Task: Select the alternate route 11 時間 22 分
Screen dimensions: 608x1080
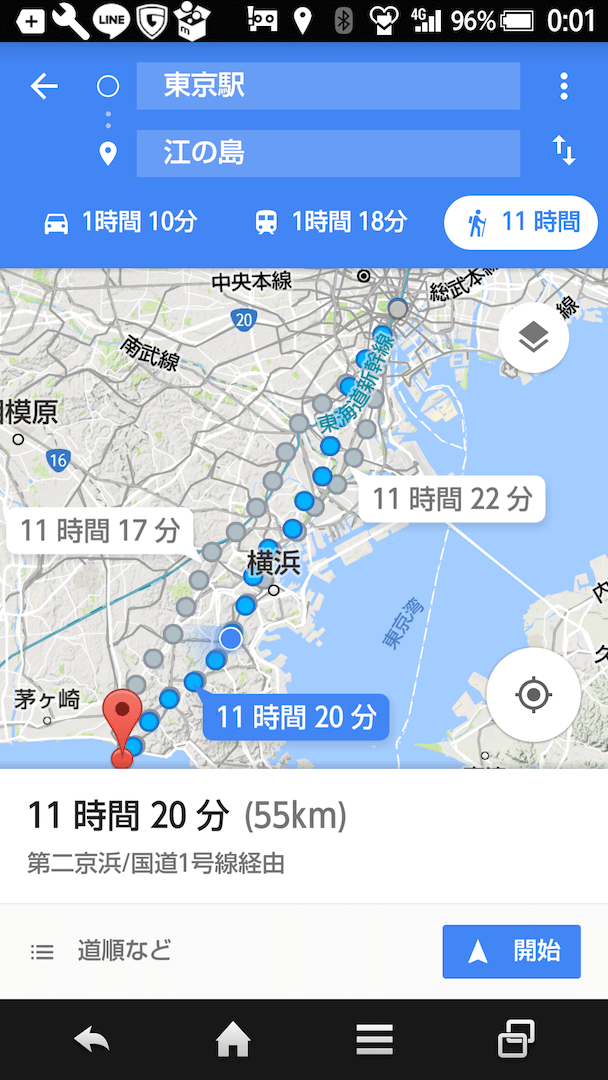Action: [452, 499]
